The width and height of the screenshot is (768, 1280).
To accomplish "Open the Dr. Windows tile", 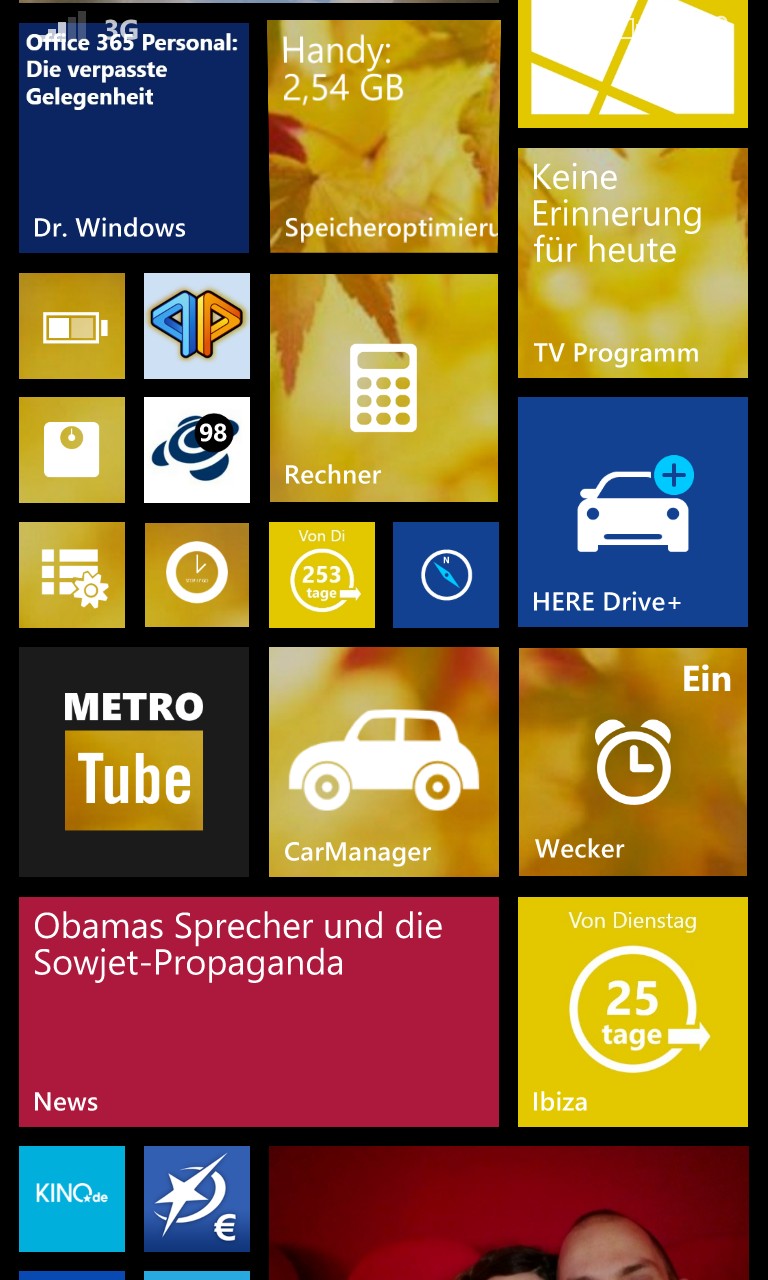I will coord(134,138).
